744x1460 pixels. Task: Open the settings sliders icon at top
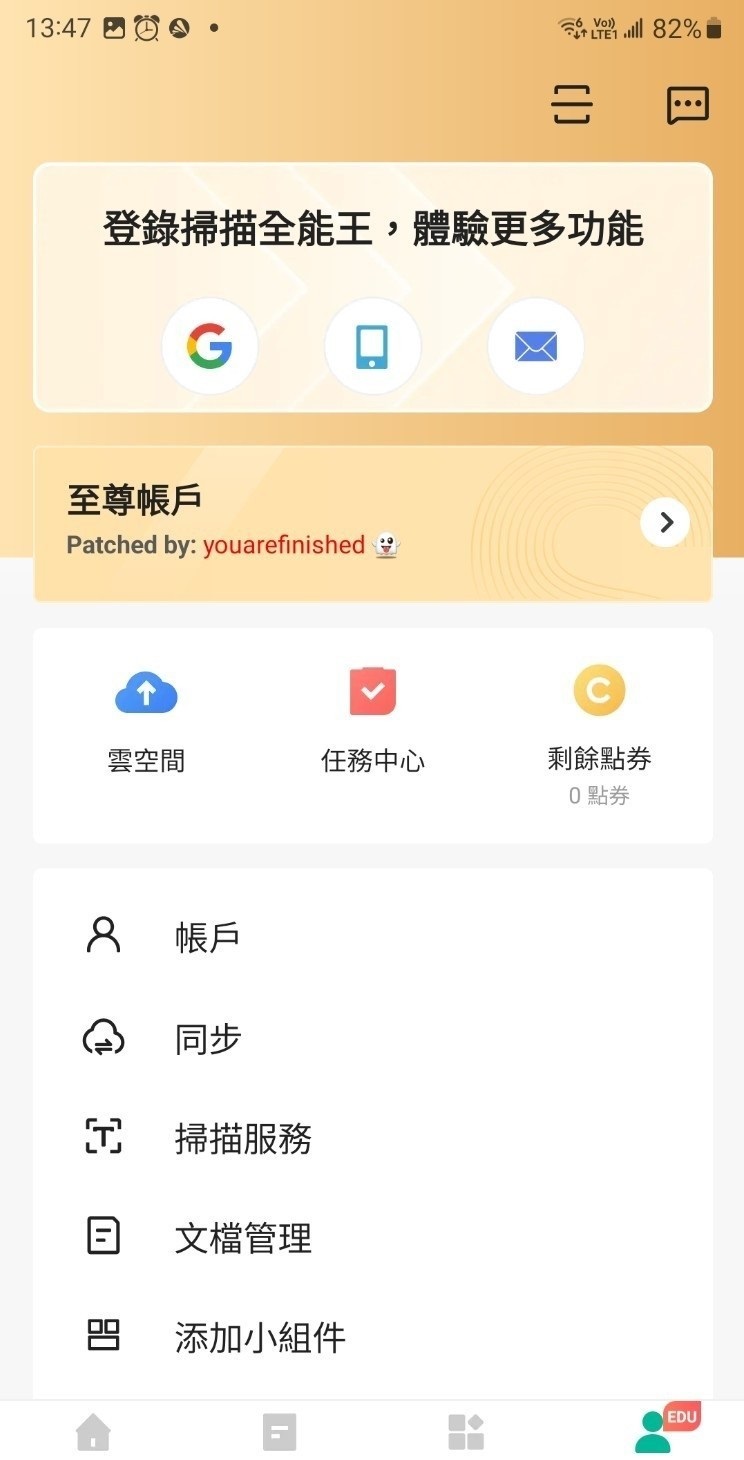(571, 104)
